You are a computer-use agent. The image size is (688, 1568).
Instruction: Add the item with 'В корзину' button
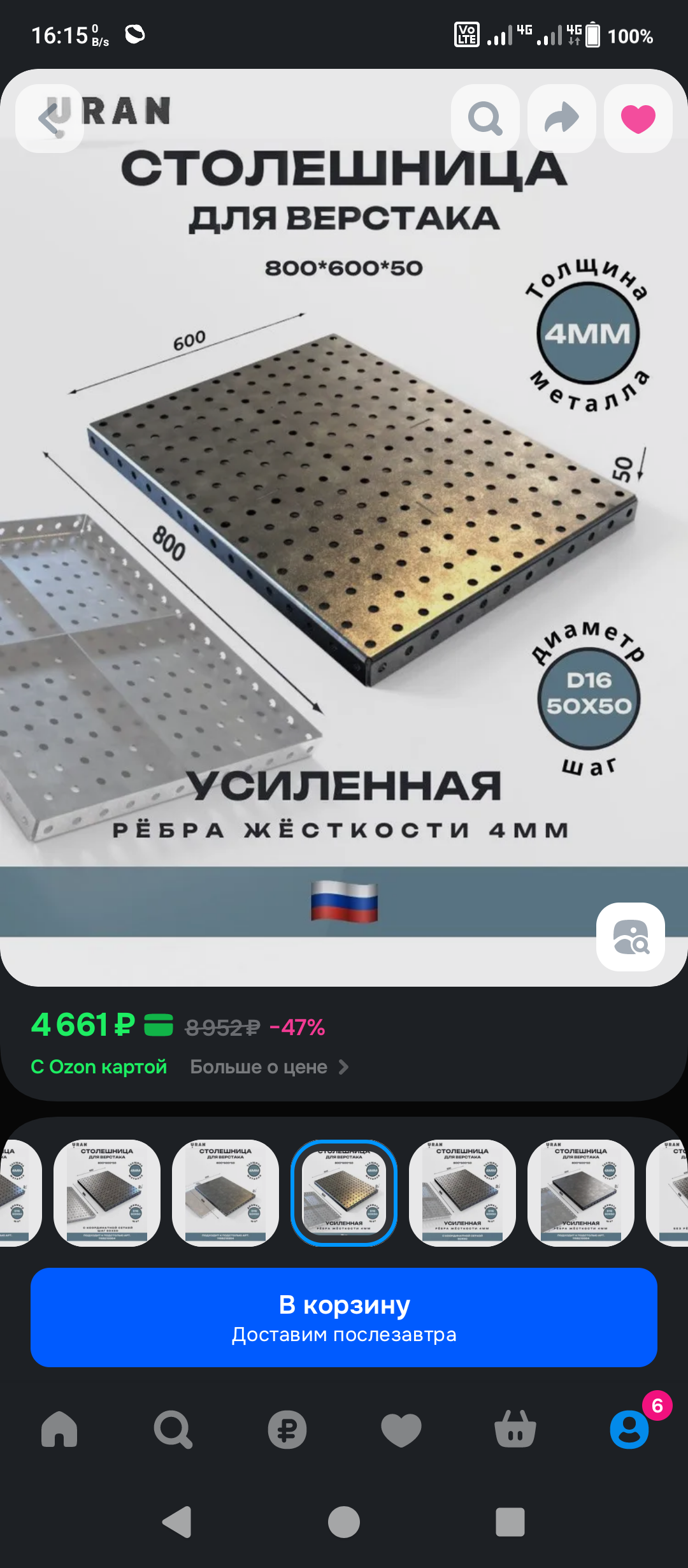(x=344, y=1317)
